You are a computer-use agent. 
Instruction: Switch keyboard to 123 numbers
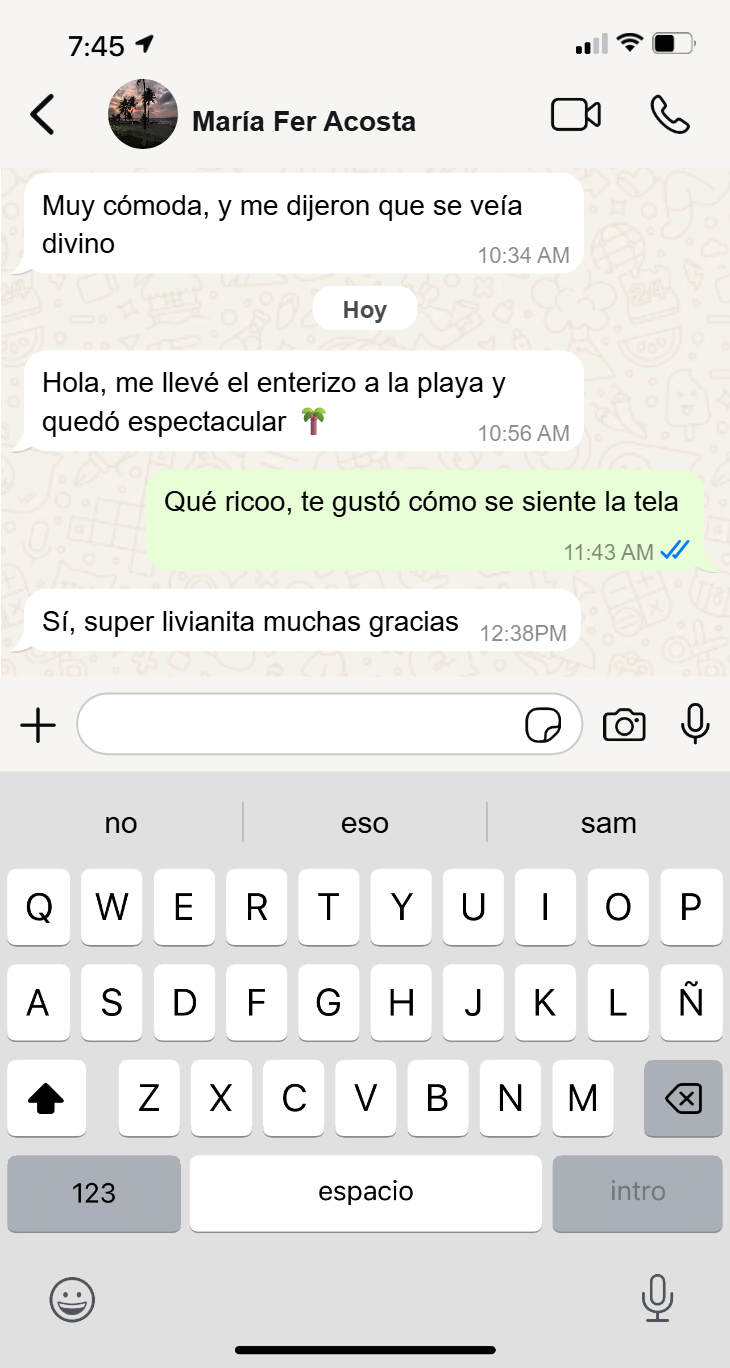pos(94,1193)
